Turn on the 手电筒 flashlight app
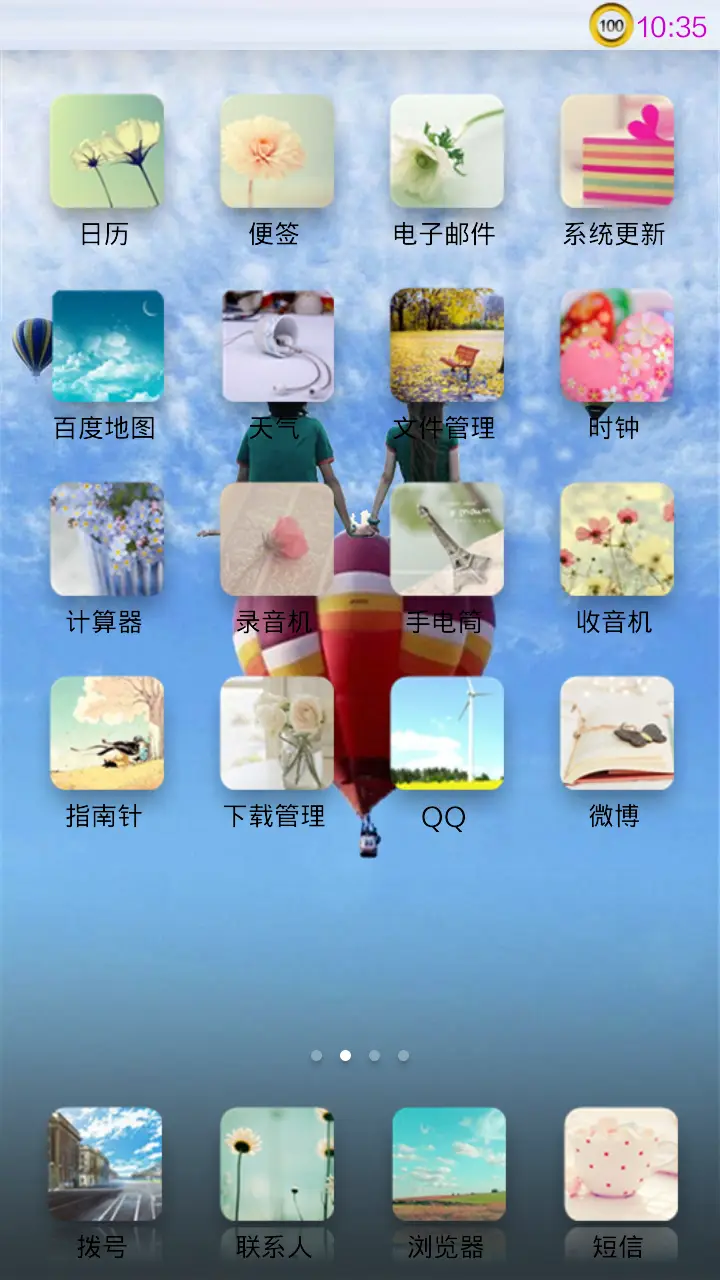This screenshot has width=720, height=1280. tap(446, 538)
